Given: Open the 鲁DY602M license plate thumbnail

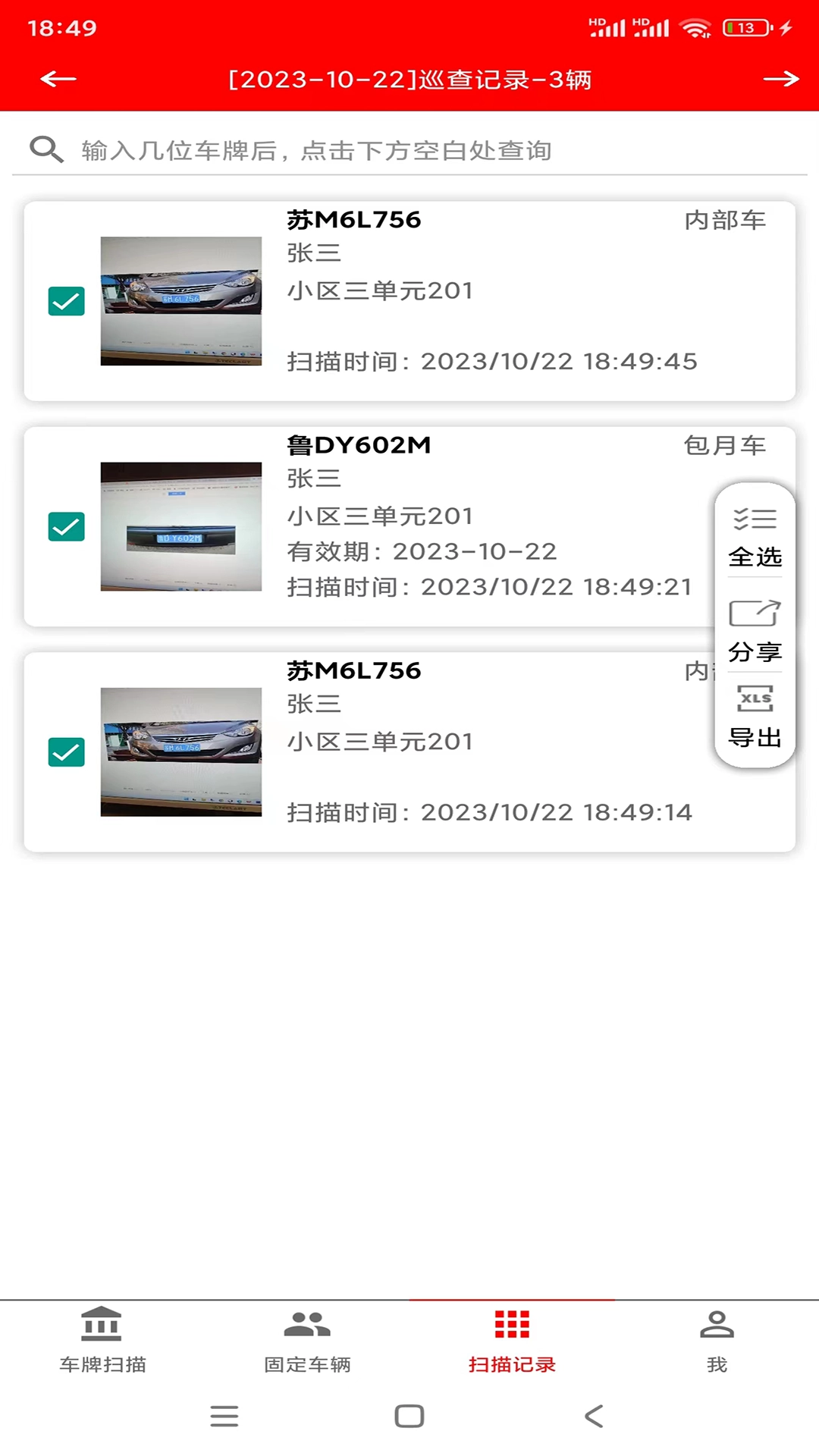Looking at the screenshot, I should pyautogui.click(x=181, y=526).
